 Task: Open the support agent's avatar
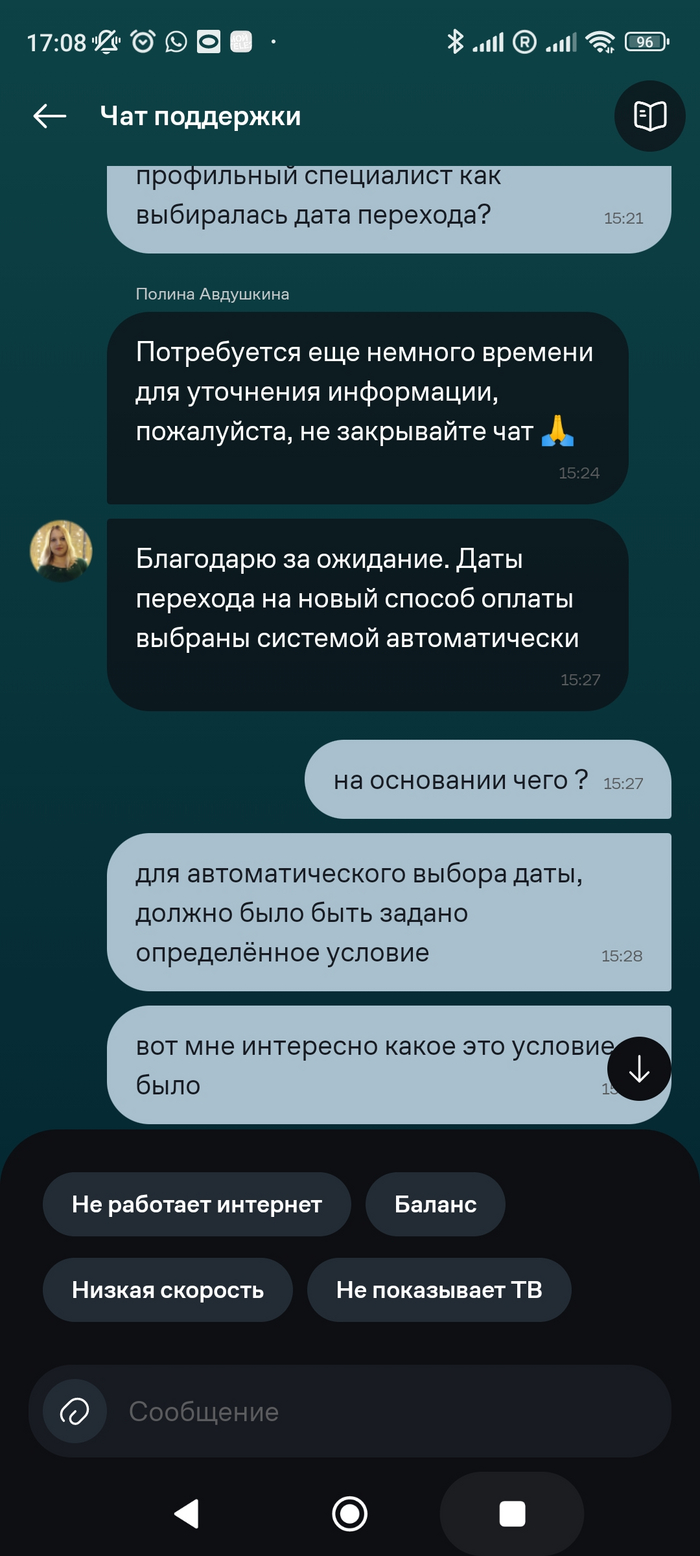click(61, 551)
